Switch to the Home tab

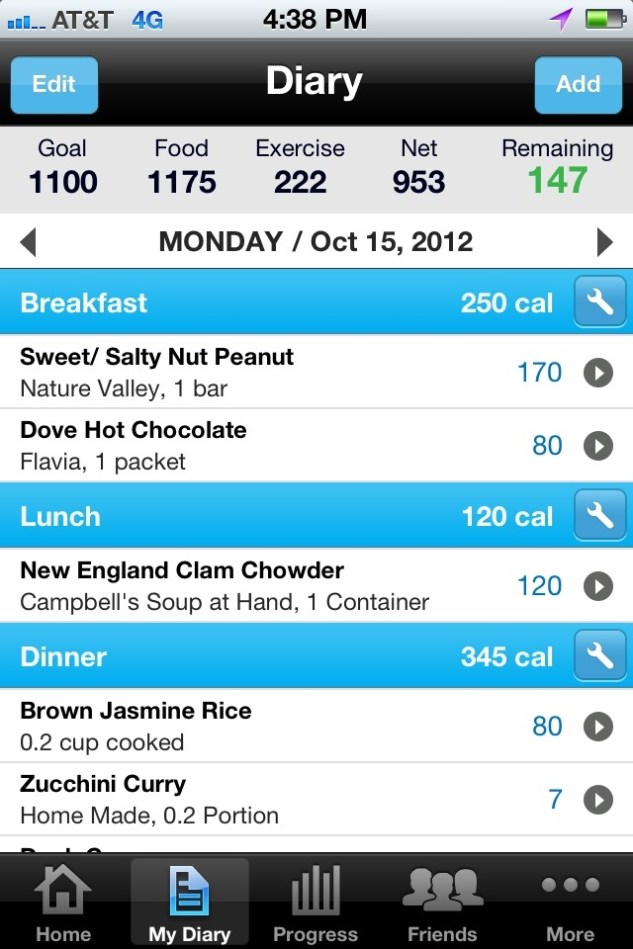pyautogui.click(x=63, y=904)
